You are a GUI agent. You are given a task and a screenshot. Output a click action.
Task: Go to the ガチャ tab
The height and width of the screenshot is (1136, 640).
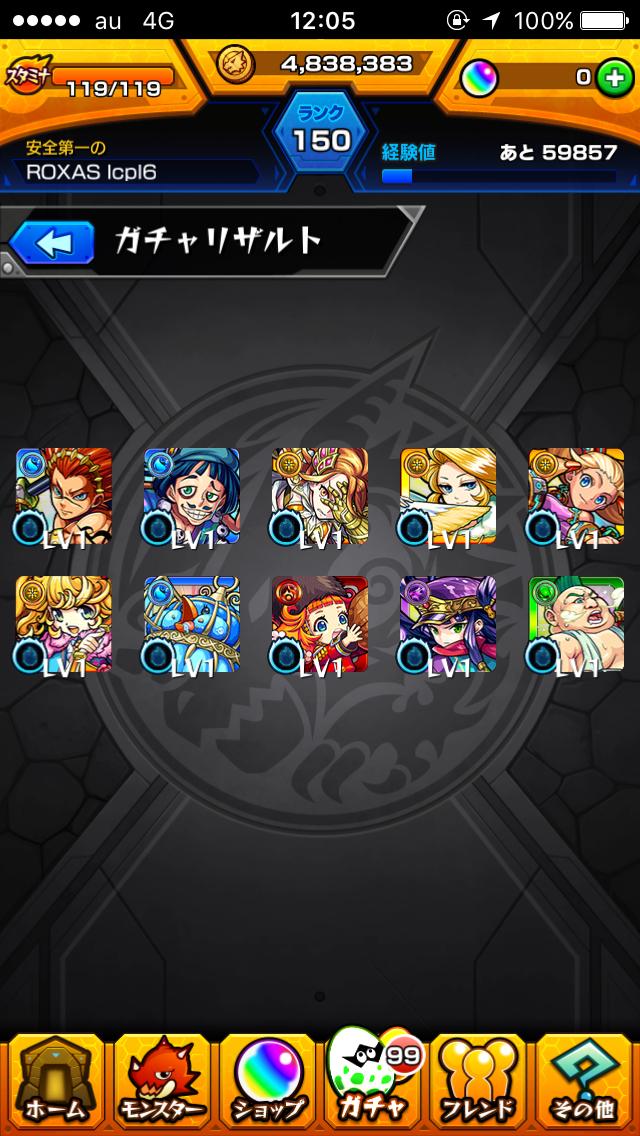pos(373,1083)
